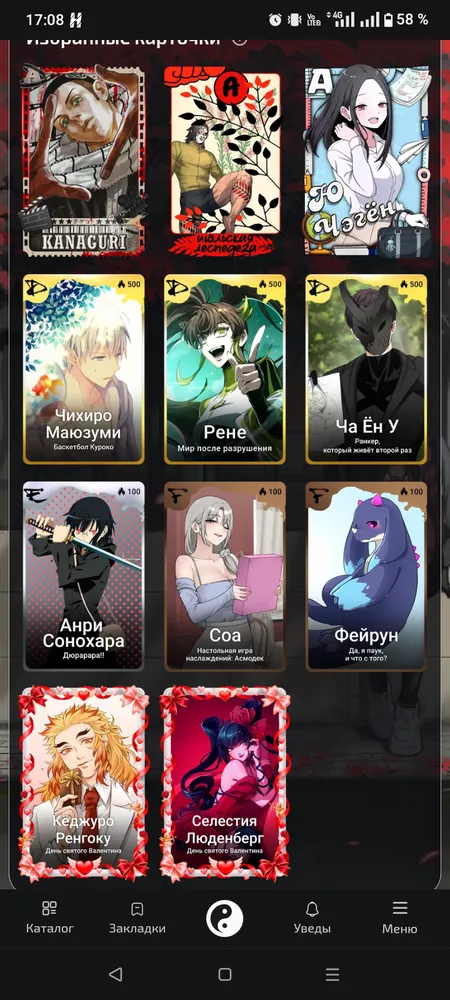Select the Анри Сонохара card
450x1000 pixels.
(83, 576)
